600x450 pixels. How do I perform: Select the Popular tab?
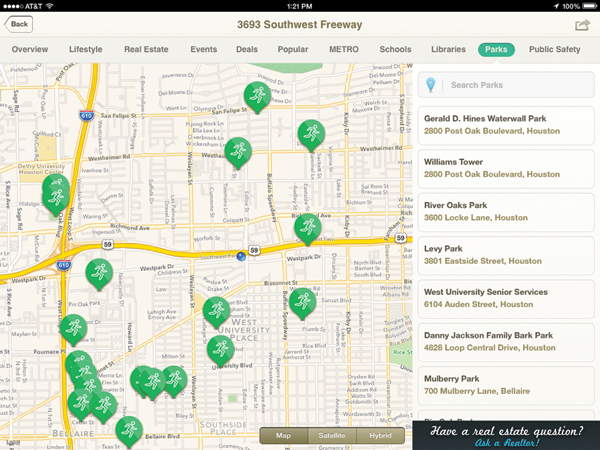pyautogui.click(x=293, y=49)
